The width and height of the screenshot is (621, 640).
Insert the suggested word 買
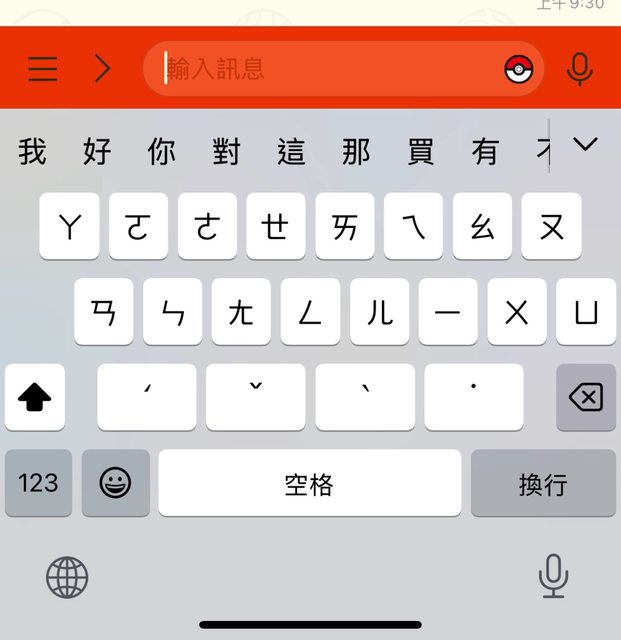pyautogui.click(x=421, y=151)
